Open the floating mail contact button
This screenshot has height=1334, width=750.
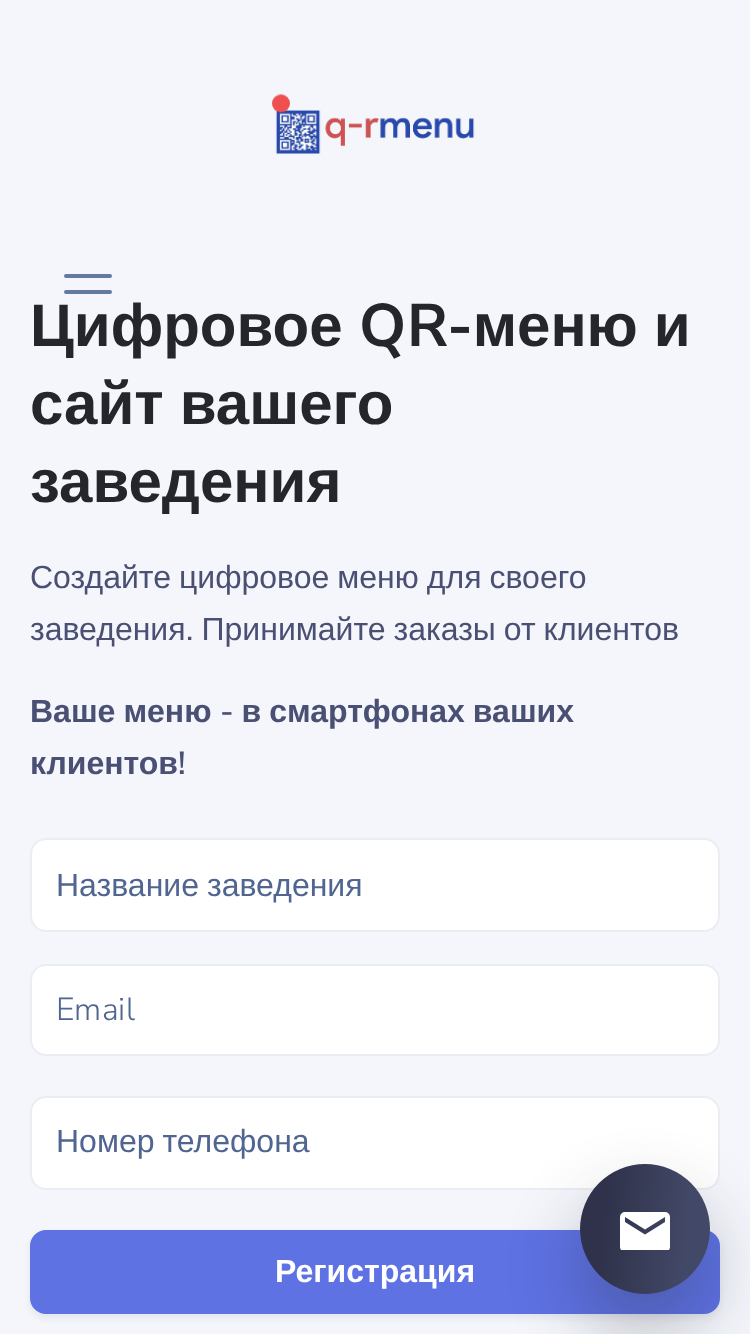pos(645,1229)
